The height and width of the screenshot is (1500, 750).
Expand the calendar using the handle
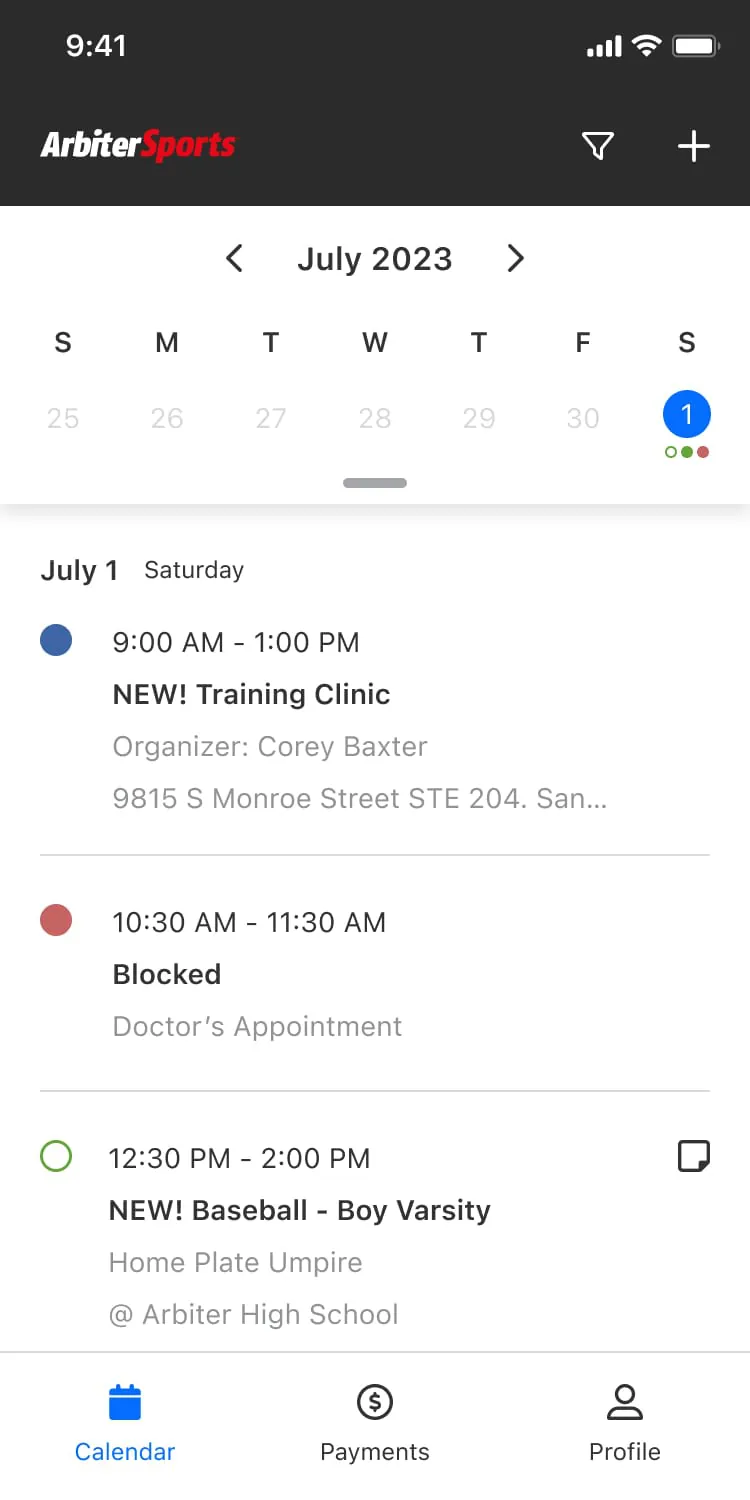click(374, 483)
